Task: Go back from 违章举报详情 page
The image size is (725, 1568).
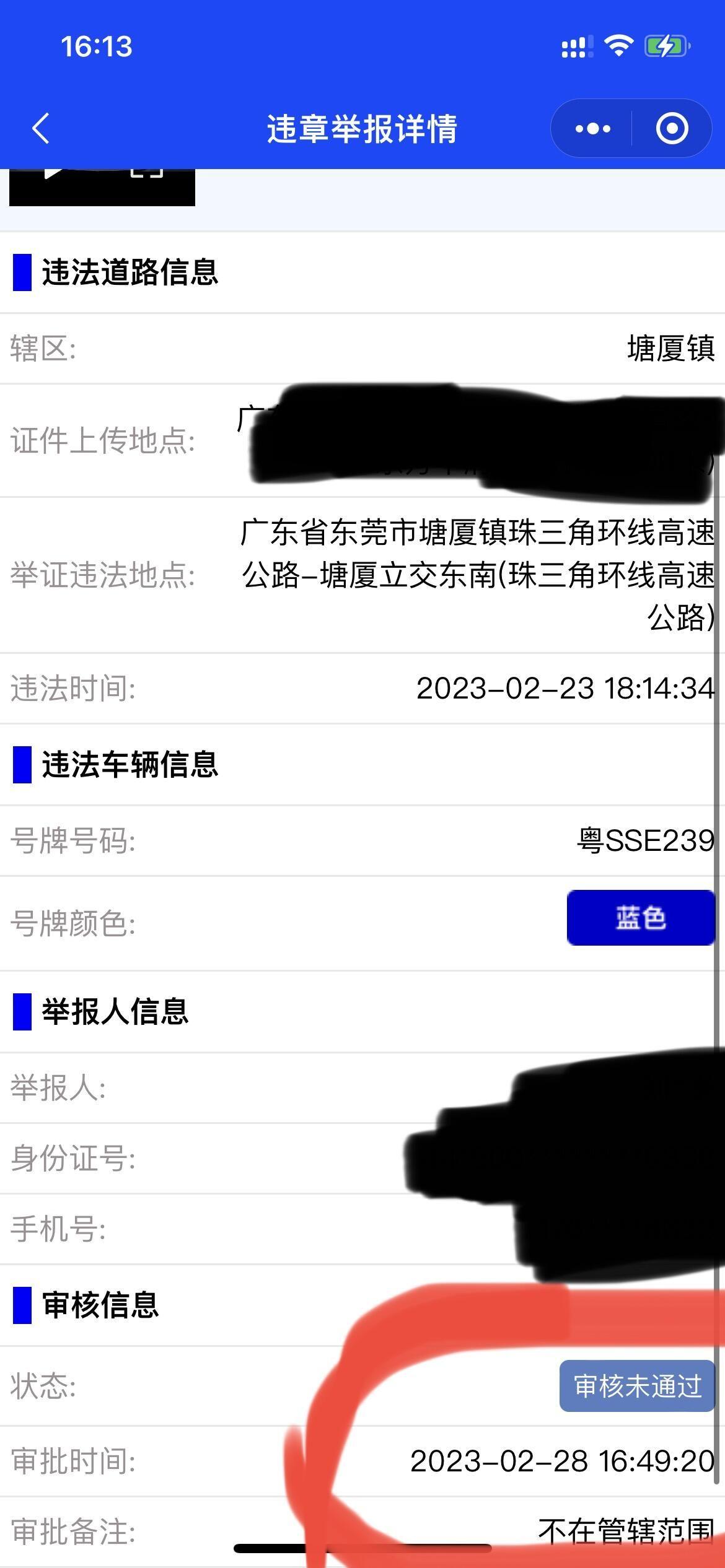Action: (x=41, y=129)
